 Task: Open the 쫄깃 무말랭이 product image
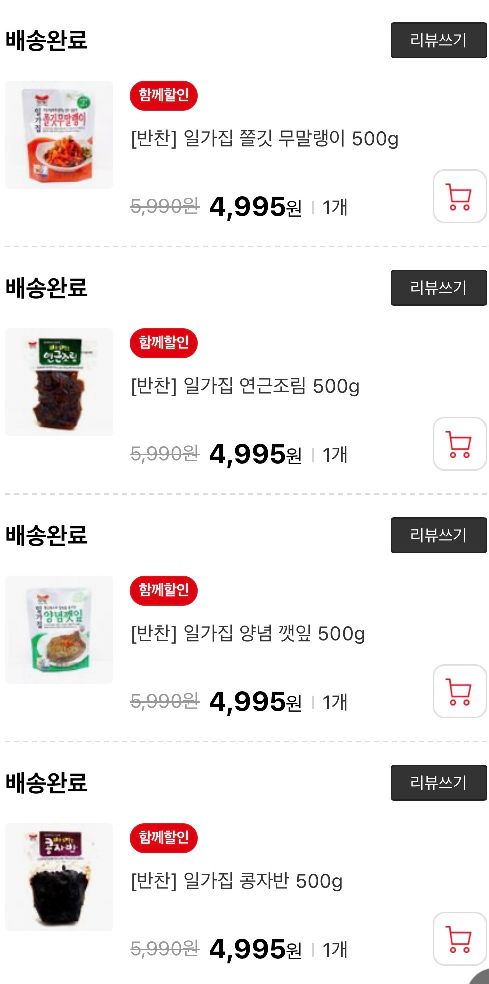(59, 135)
